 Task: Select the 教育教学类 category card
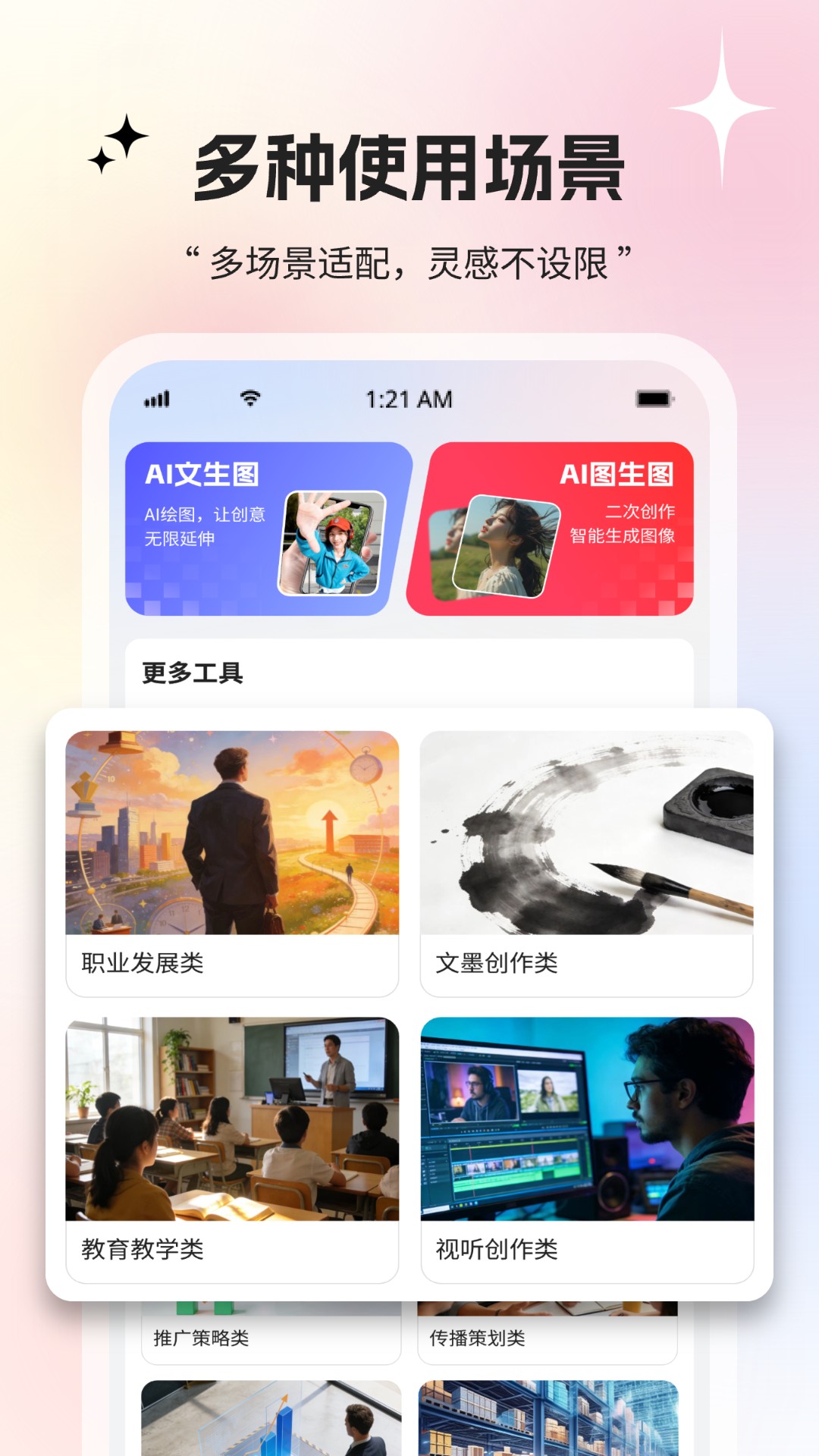click(x=231, y=1145)
